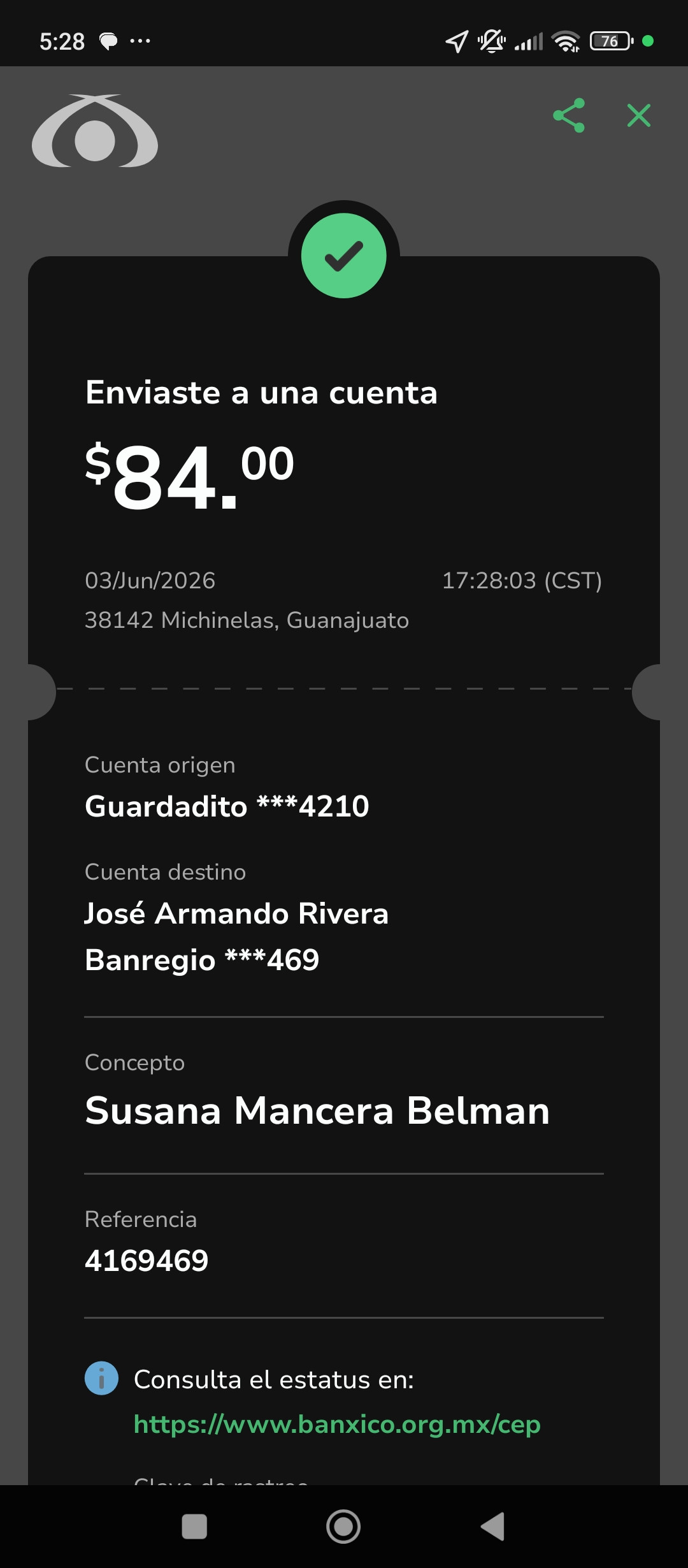
Task: Open the recent apps view
Action: pos(194,1527)
